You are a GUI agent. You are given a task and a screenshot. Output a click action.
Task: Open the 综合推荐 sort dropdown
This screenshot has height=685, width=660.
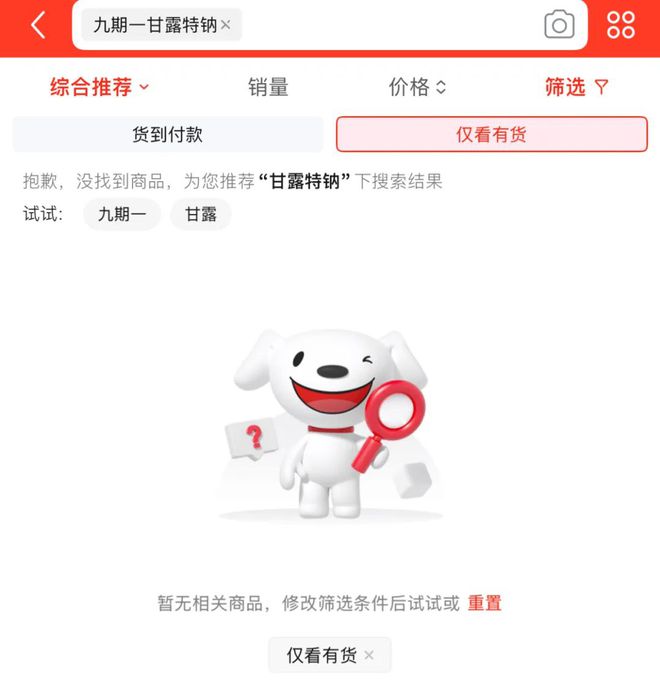(99, 87)
